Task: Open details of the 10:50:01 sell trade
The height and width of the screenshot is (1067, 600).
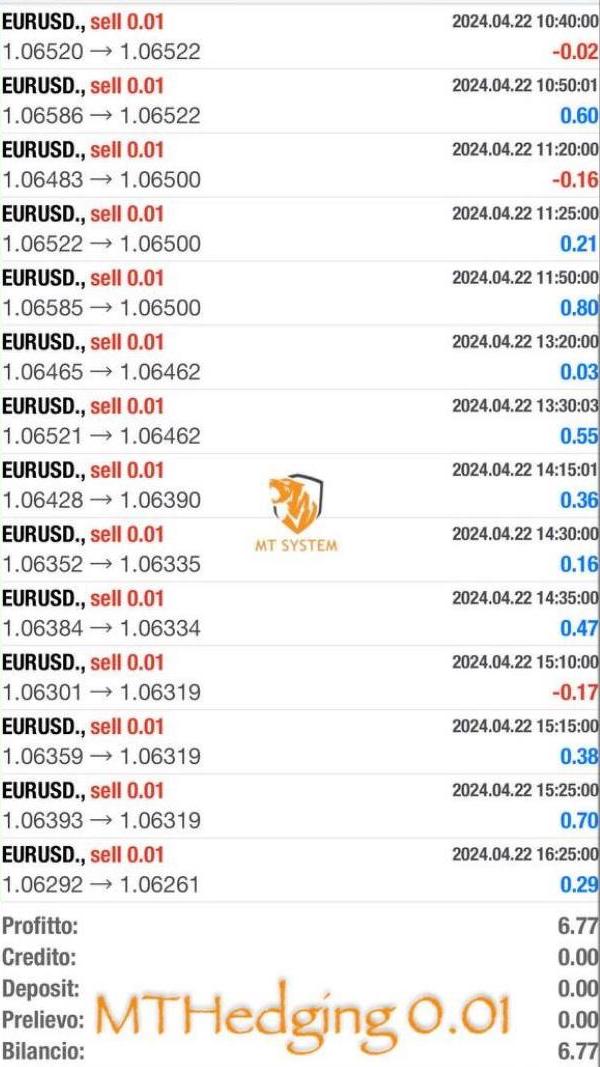Action: pyautogui.click(x=300, y=101)
